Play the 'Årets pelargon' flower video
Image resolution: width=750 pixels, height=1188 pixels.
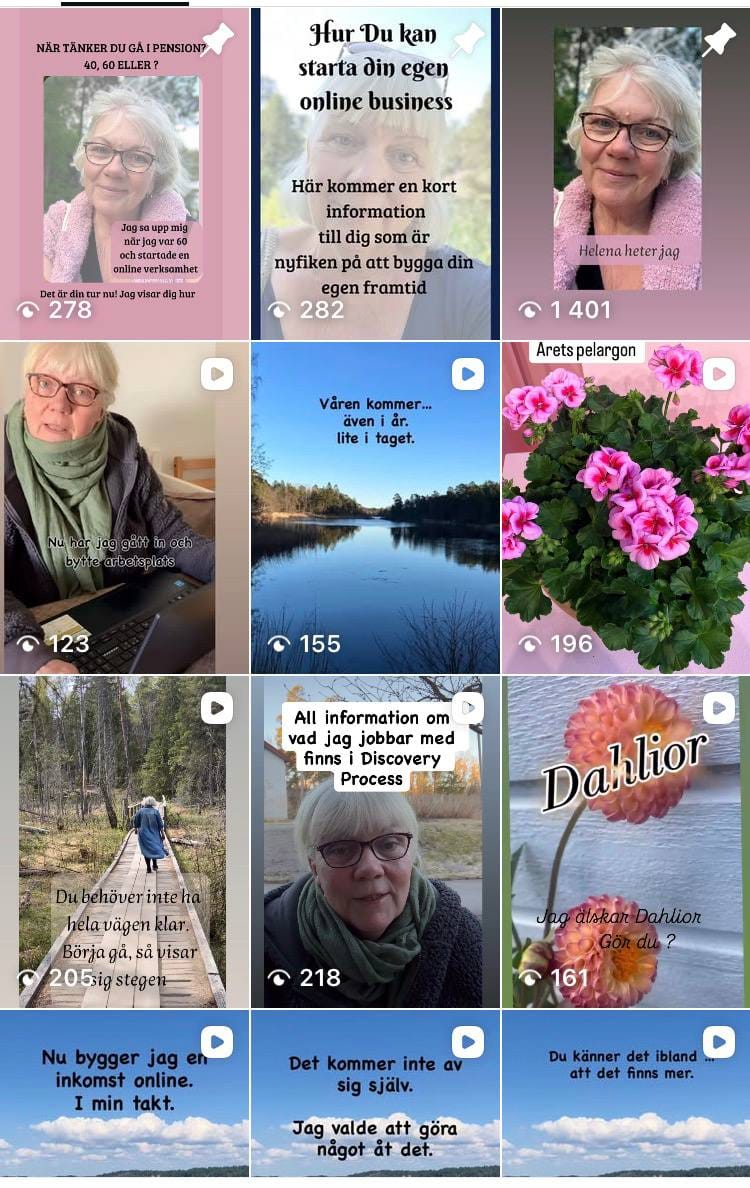(626, 508)
